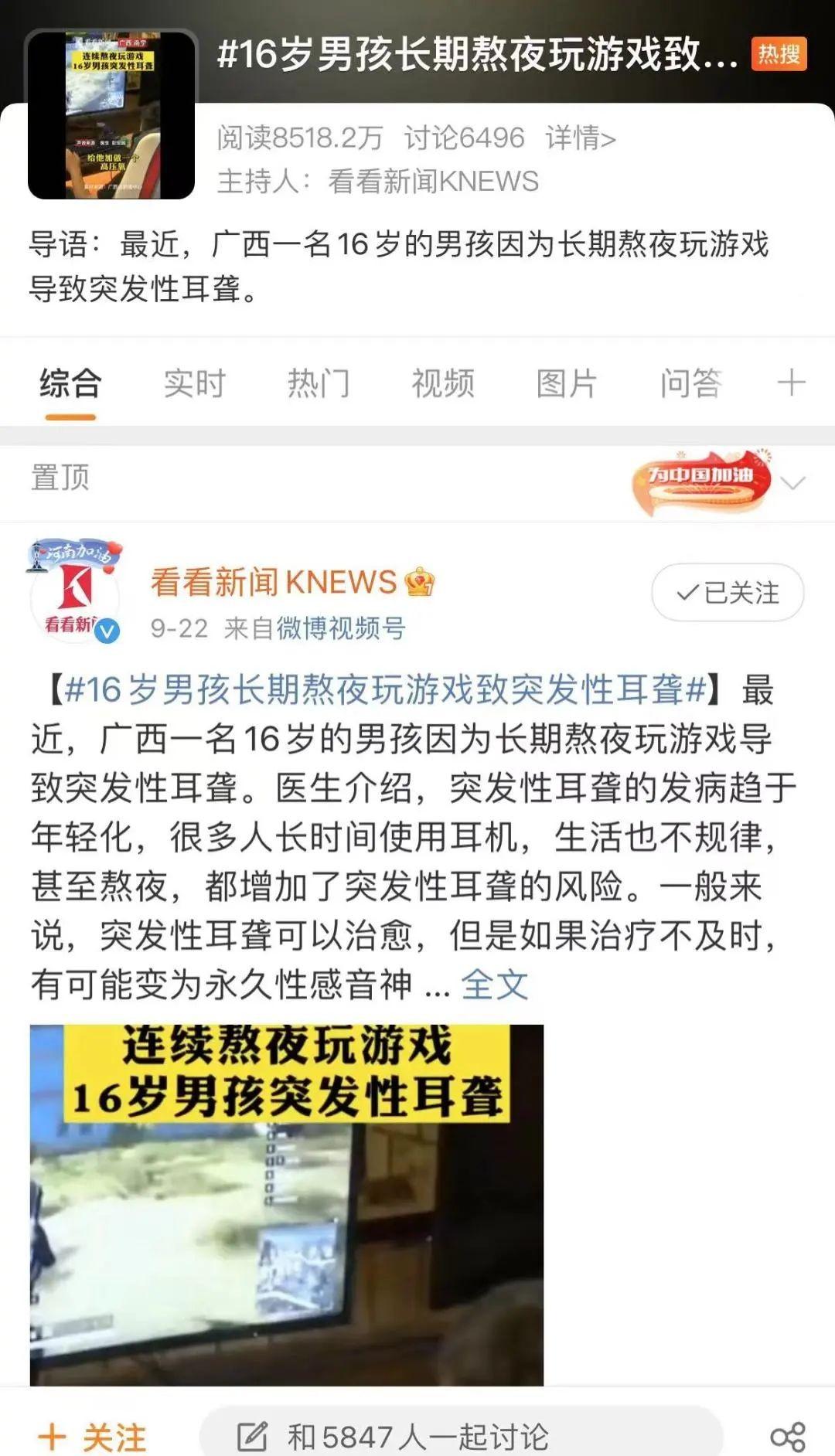Switch to the 实时 tab
835x1456 pixels.
[194, 383]
